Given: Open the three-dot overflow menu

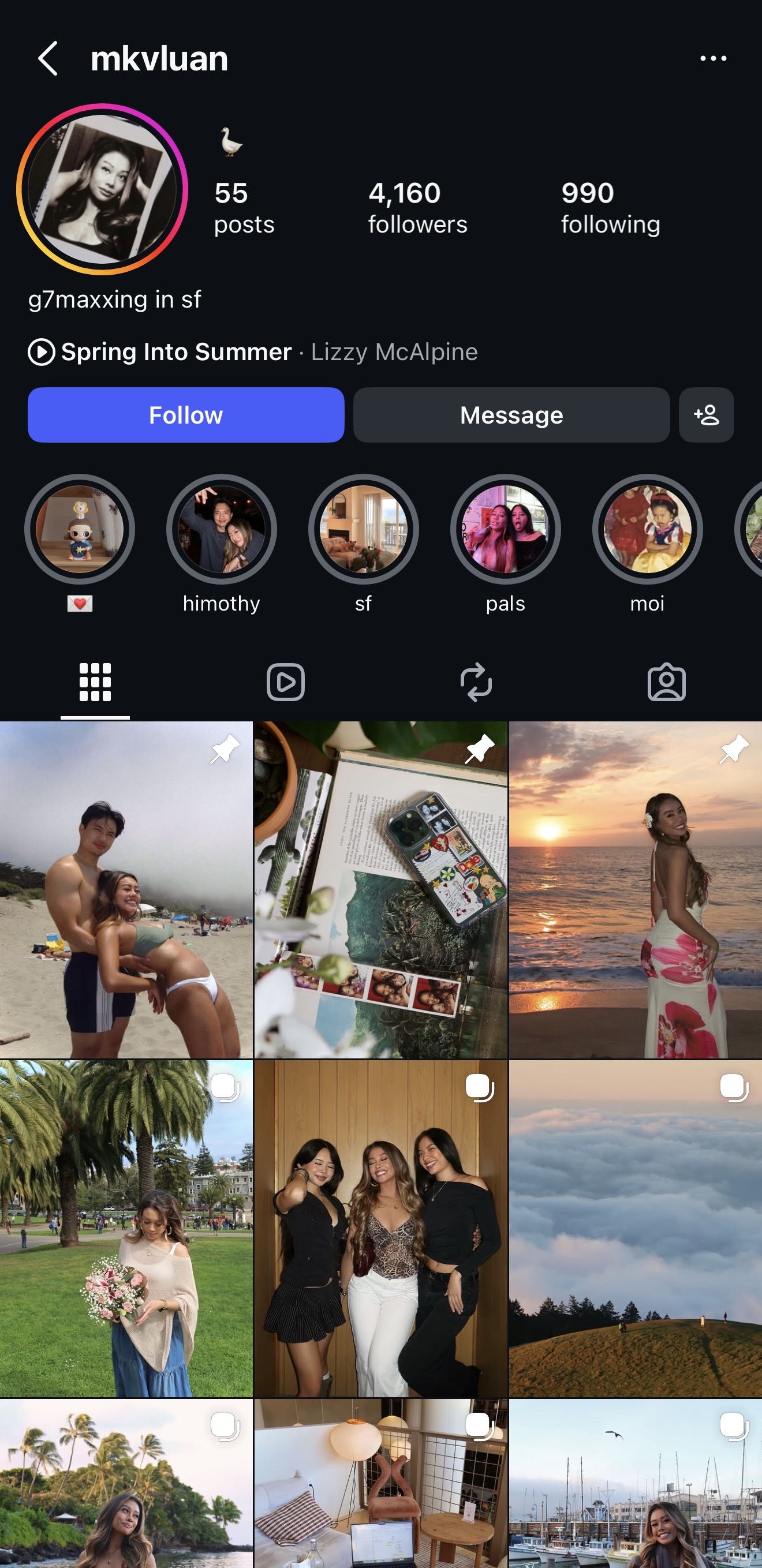Looking at the screenshot, I should [713, 58].
